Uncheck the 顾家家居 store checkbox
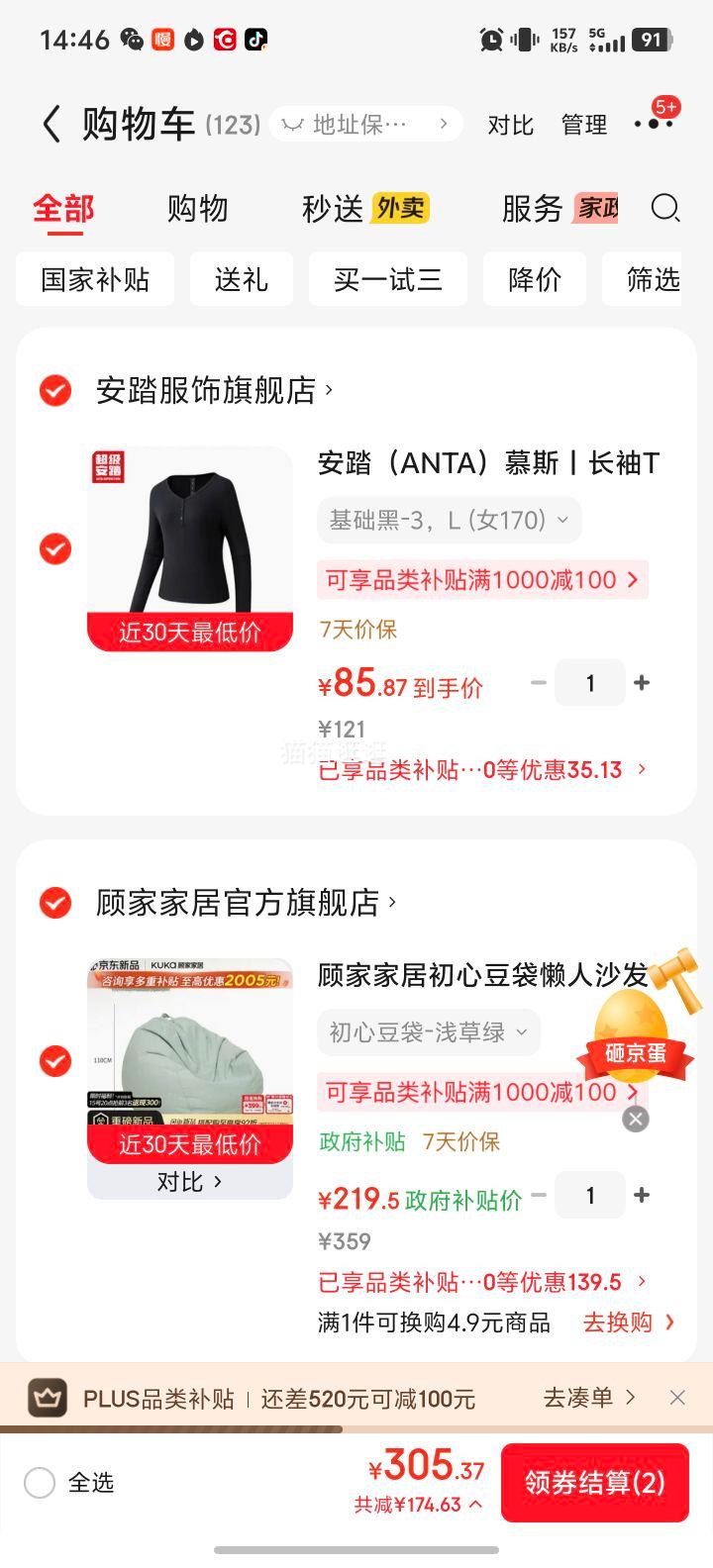The width and height of the screenshot is (713, 1568). point(54,903)
